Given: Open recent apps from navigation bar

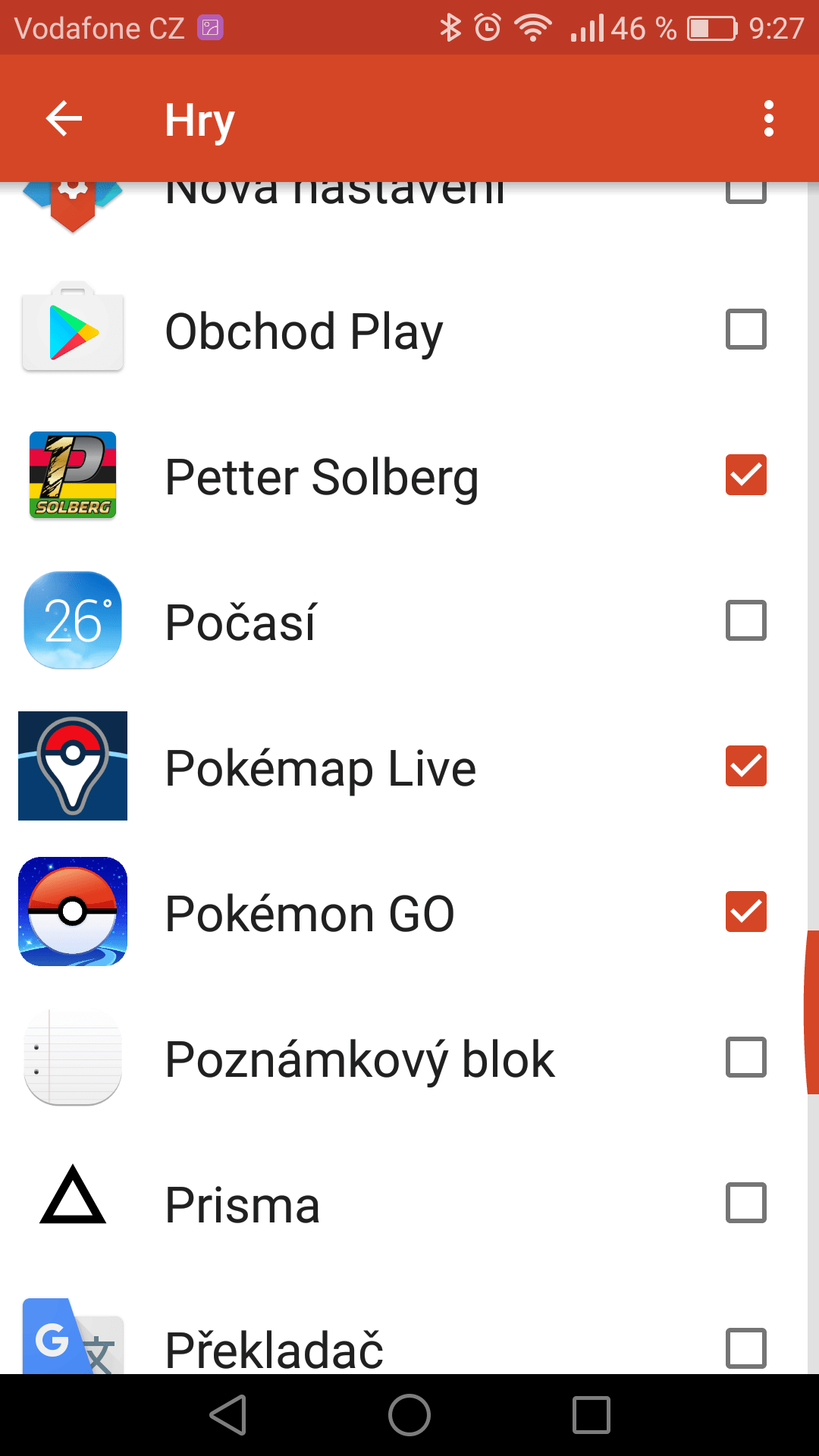Looking at the screenshot, I should pos(591,1415).
